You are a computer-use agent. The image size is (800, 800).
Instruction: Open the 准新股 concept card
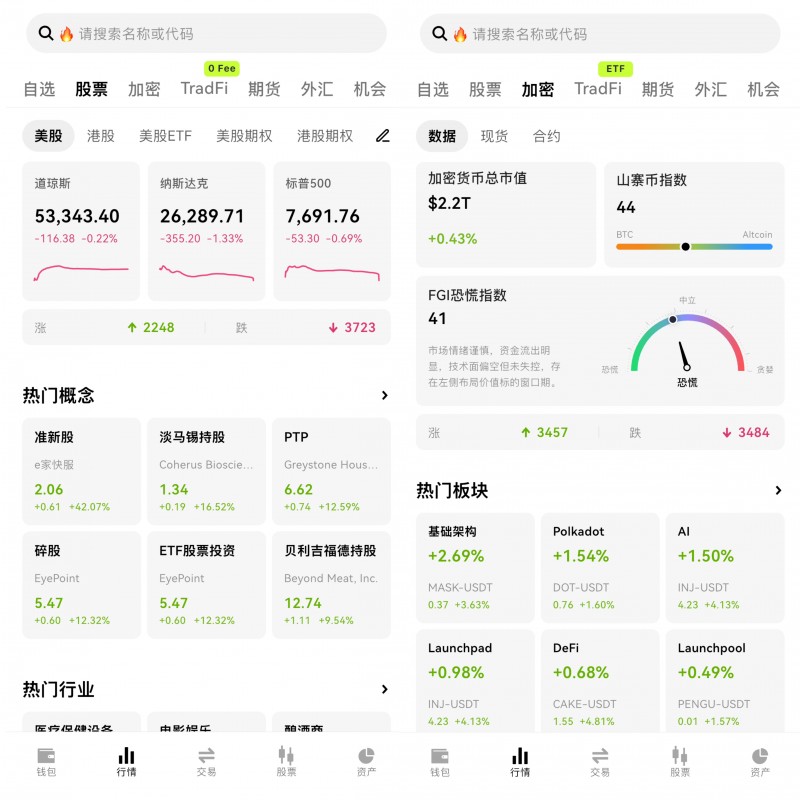point(82,471)
